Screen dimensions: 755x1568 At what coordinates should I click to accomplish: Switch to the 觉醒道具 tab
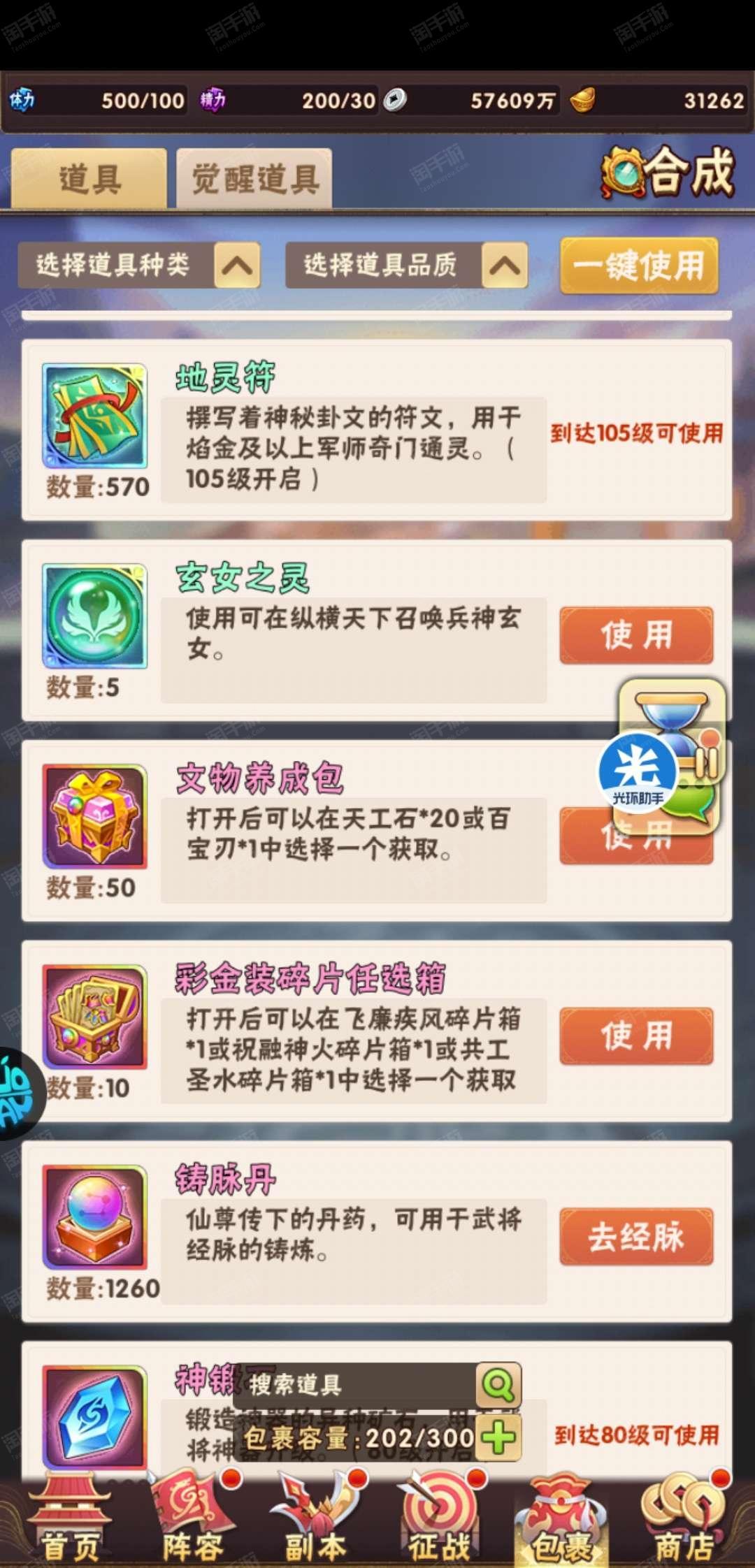click(254, 179)
